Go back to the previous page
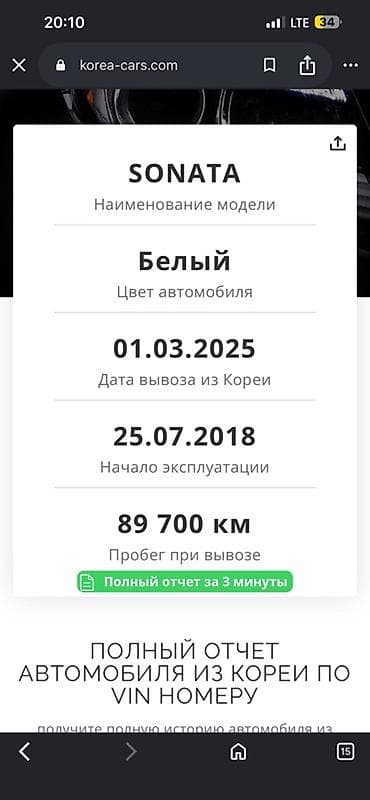 [x=24, y=752]
